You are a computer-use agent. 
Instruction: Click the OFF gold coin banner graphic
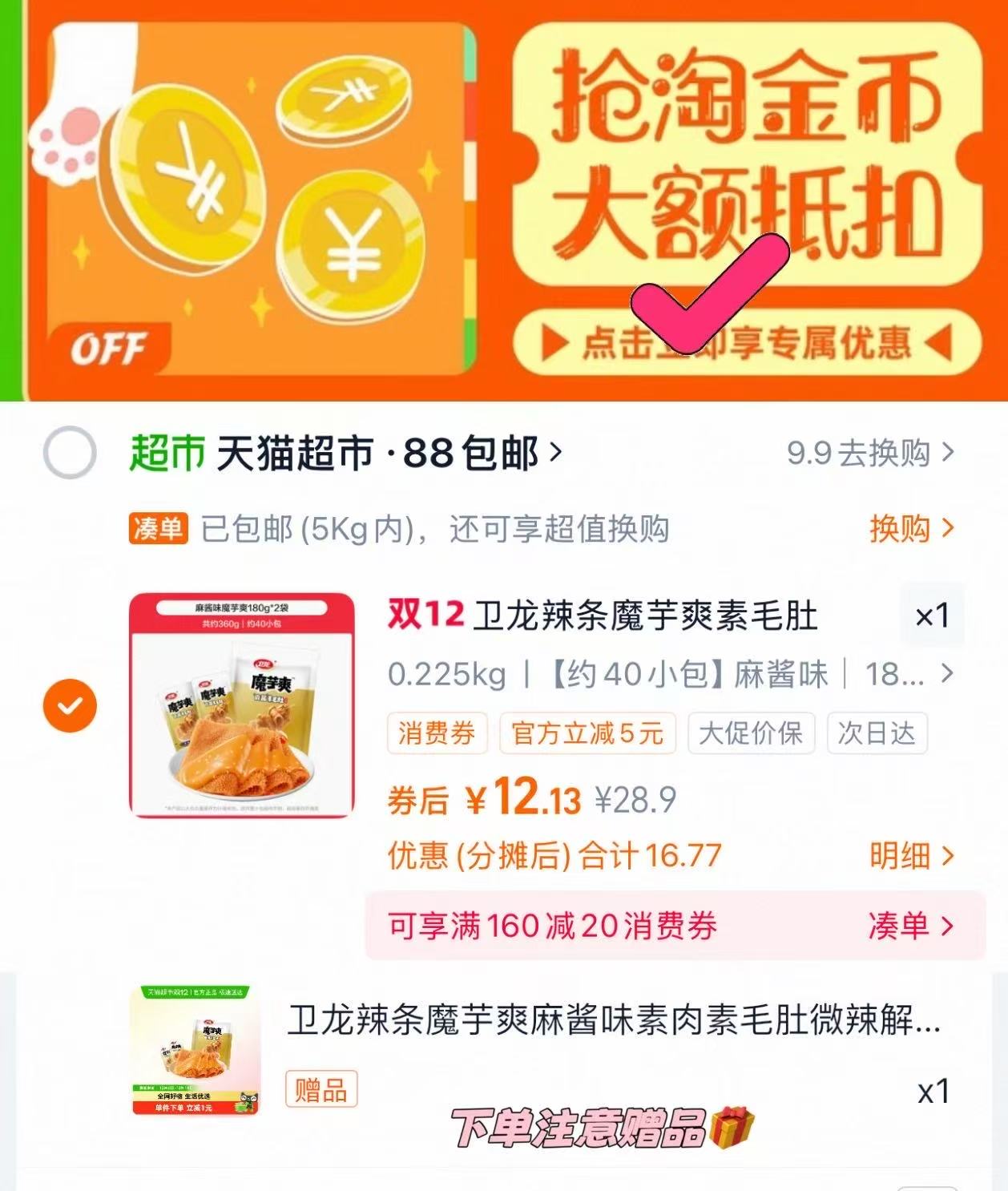coord(240,200)
